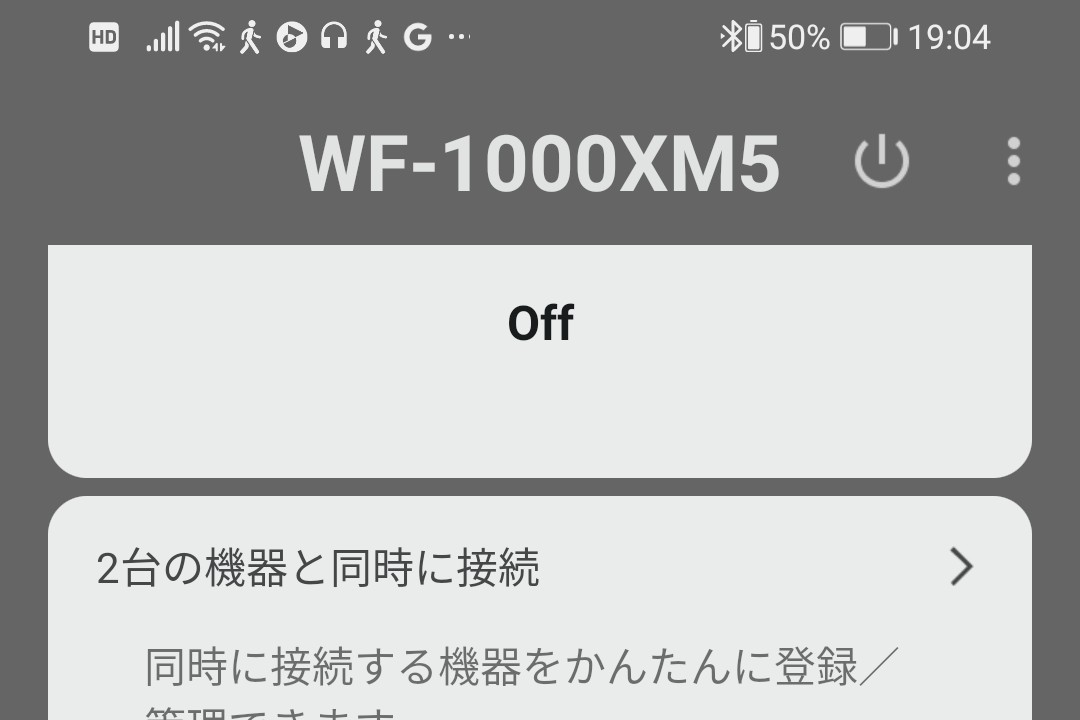The height and width of the screenshot is (720, 1080).
Task: Open the three-dot overflow menu
Action: 1013,162
